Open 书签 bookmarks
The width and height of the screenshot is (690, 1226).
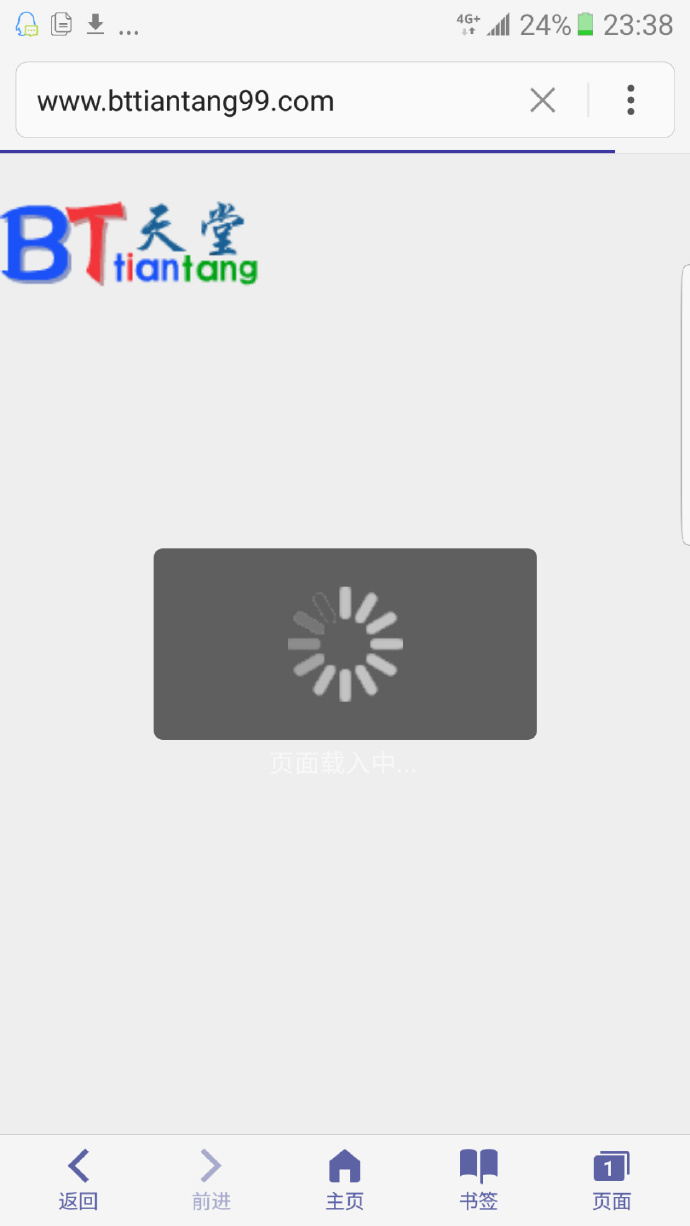[478, 1180]
